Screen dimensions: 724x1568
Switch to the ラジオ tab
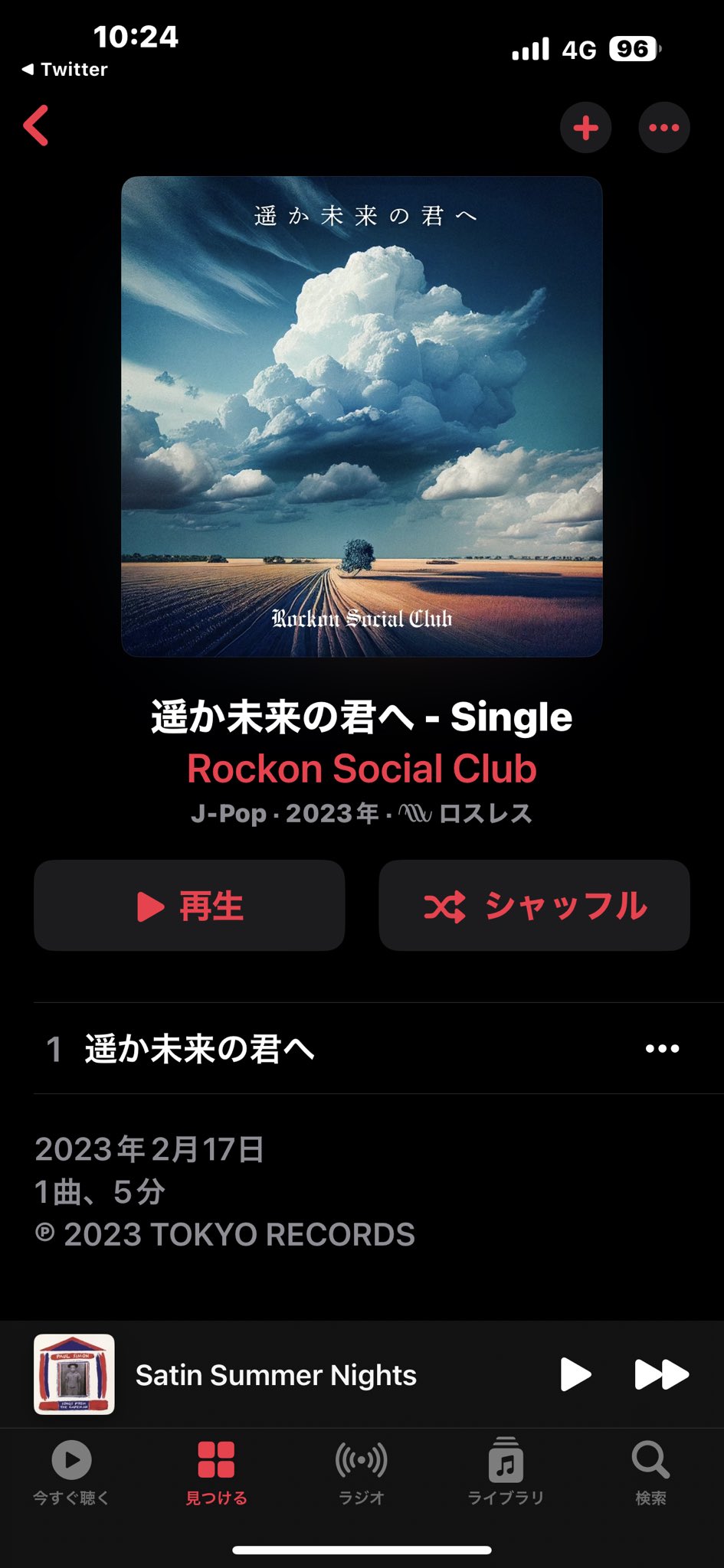pyautogui.click(x=361, y=1473)
